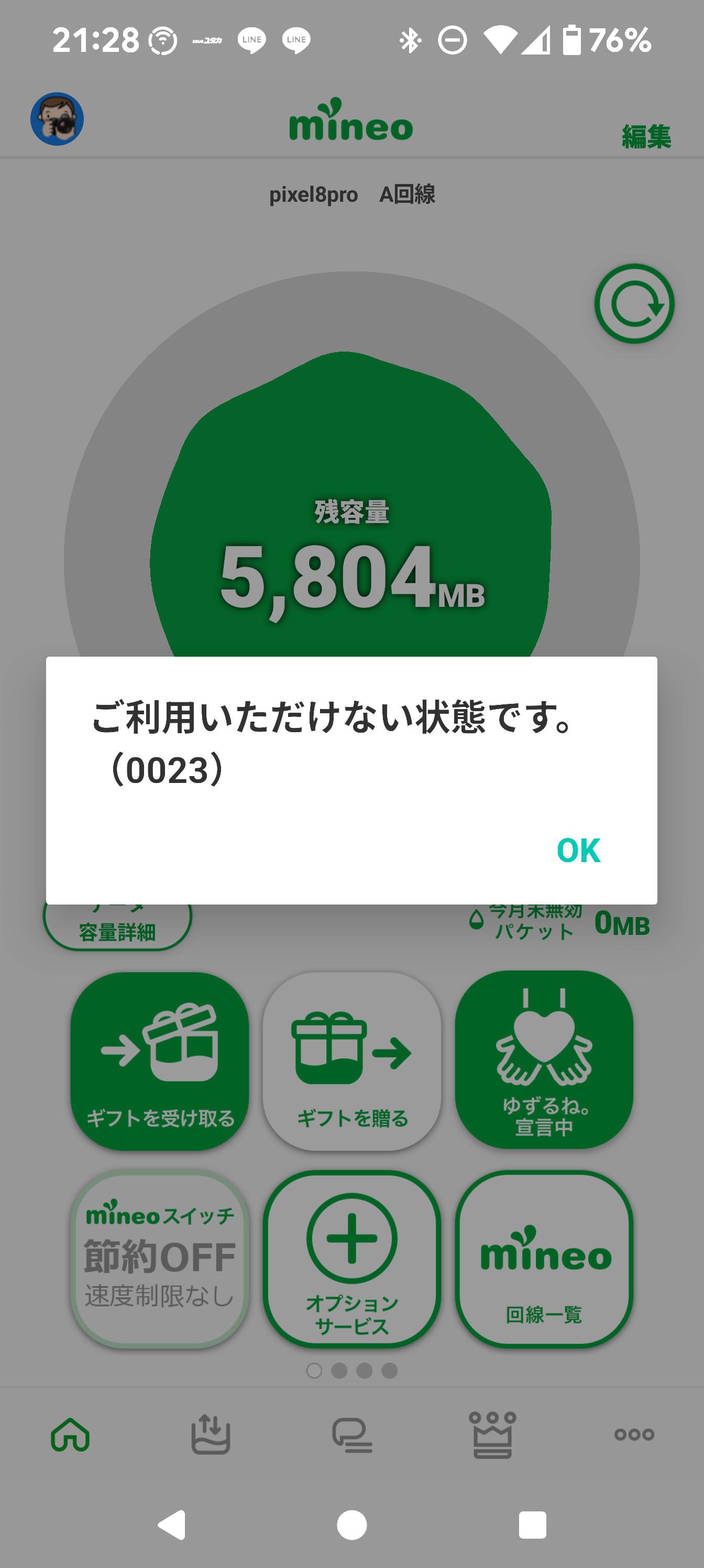The height and width of the screenshot is (1568, 704).
Task: Go back with the system back button
Action: coord(172,1525)
